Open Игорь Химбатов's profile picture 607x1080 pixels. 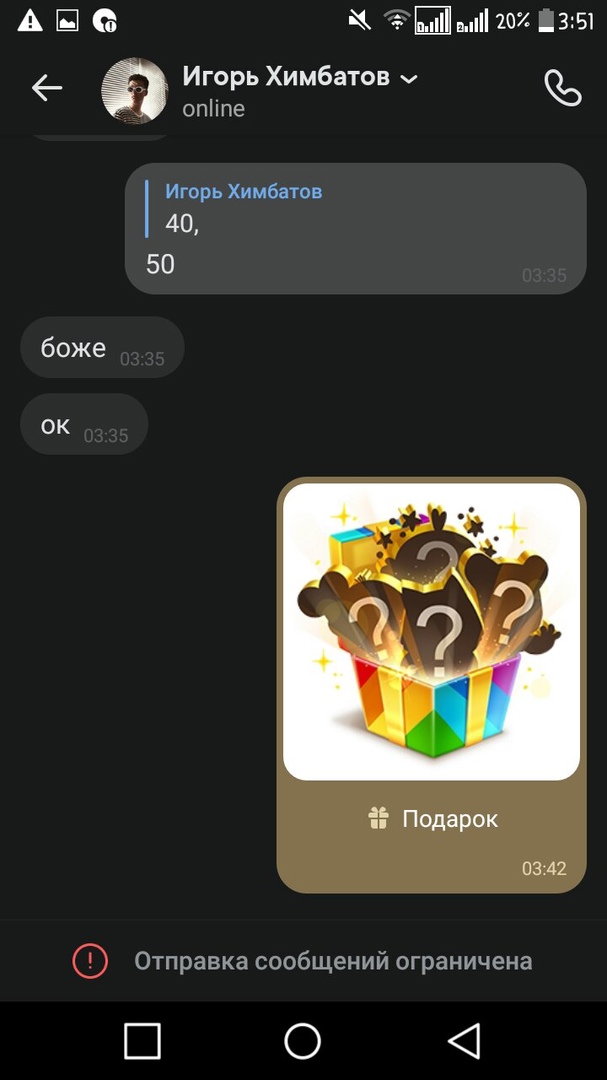(x=134, y=90)
